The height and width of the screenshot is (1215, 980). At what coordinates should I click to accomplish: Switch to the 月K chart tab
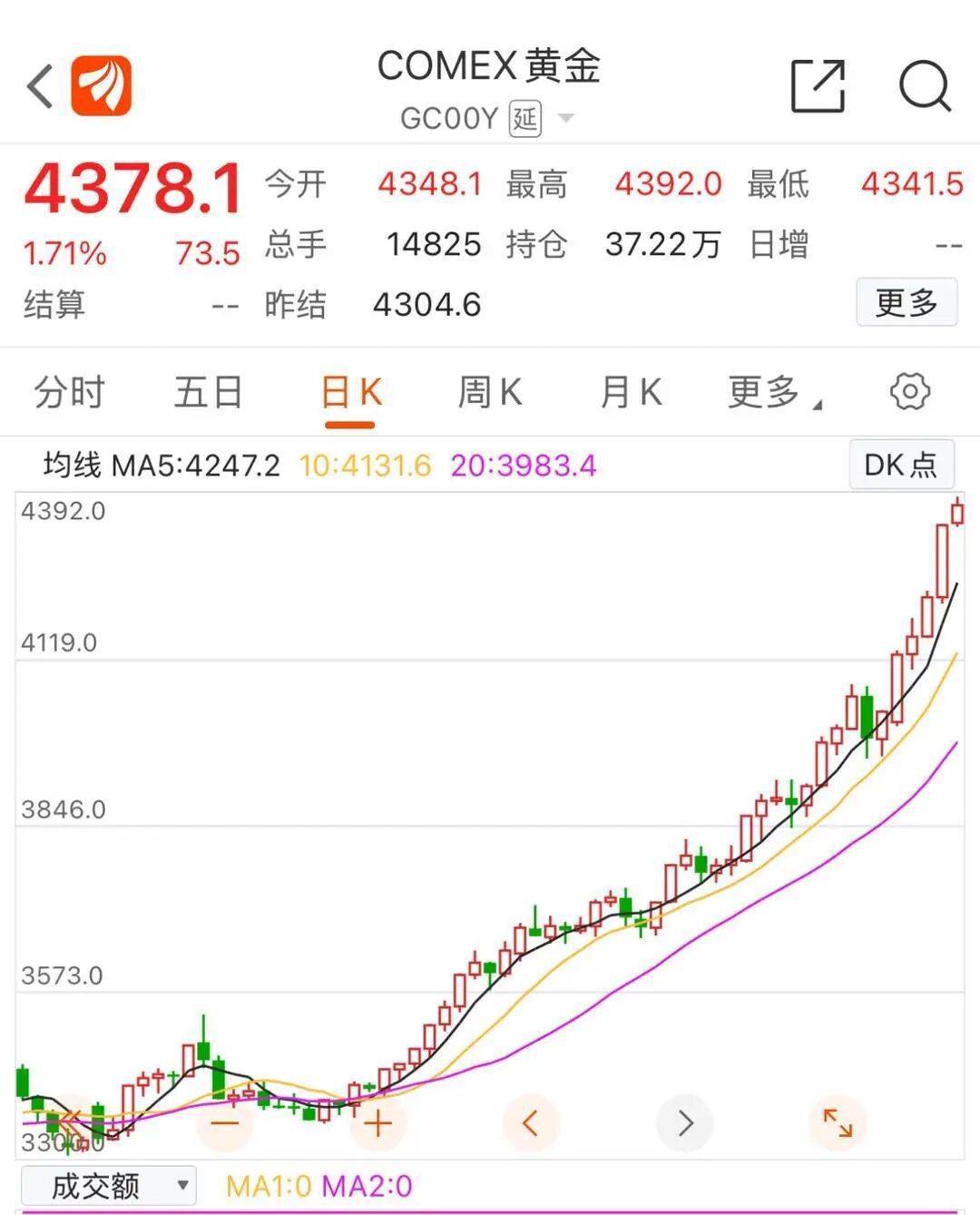(631, 393)
